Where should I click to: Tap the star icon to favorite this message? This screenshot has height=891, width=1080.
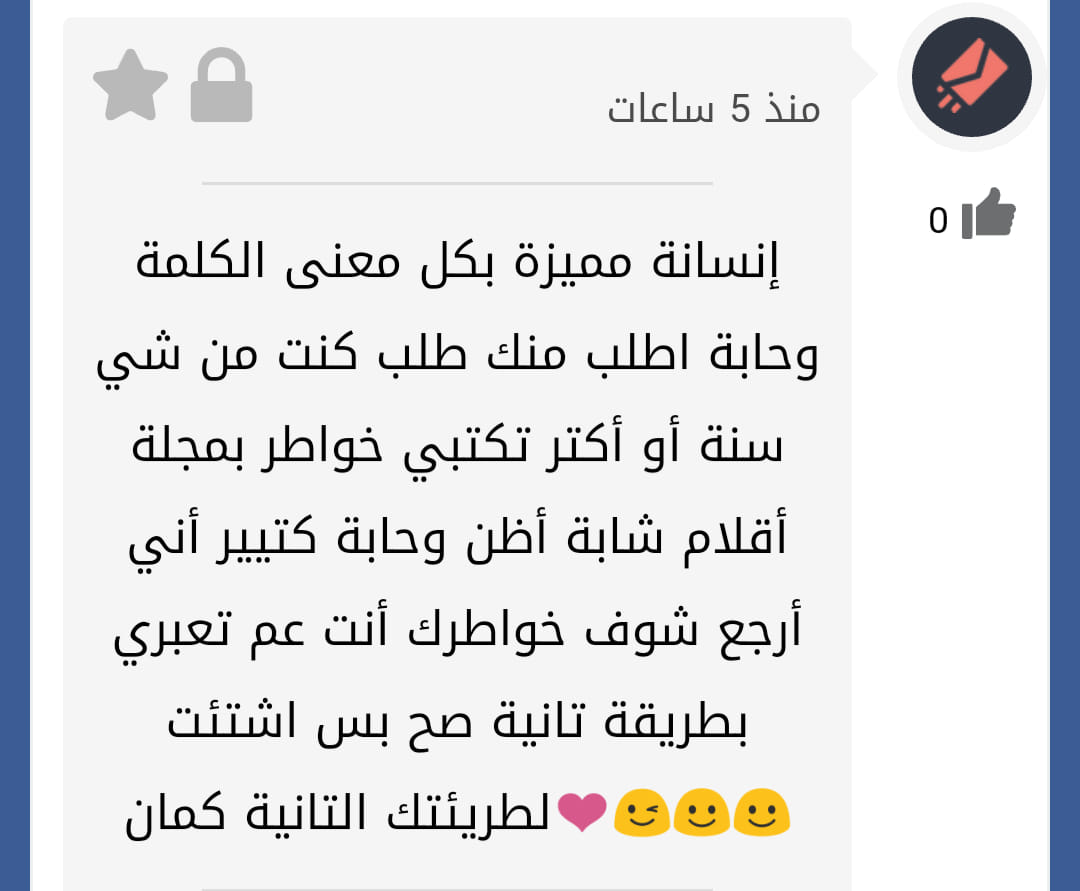click(130, 85)
